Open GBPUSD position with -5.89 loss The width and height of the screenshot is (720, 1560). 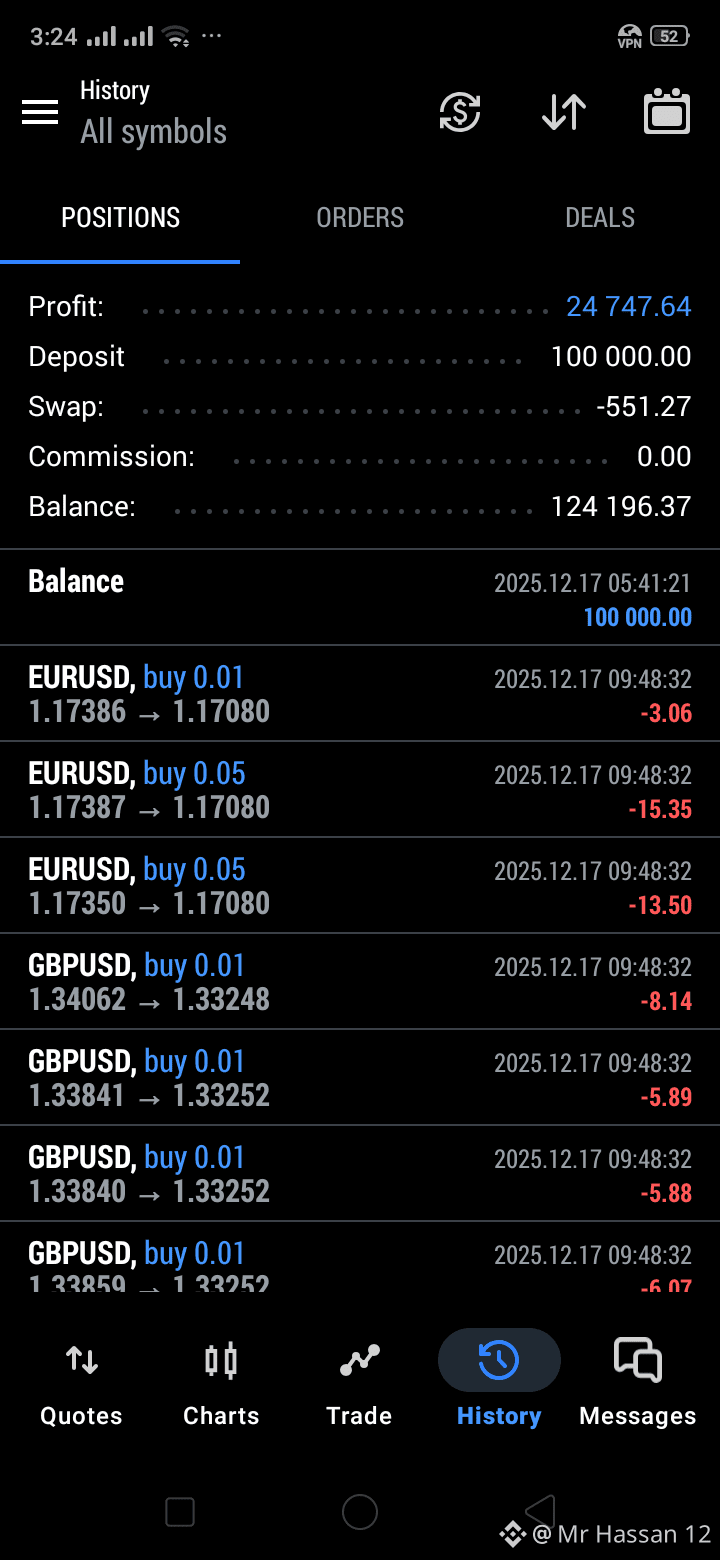click(360, 1078)
